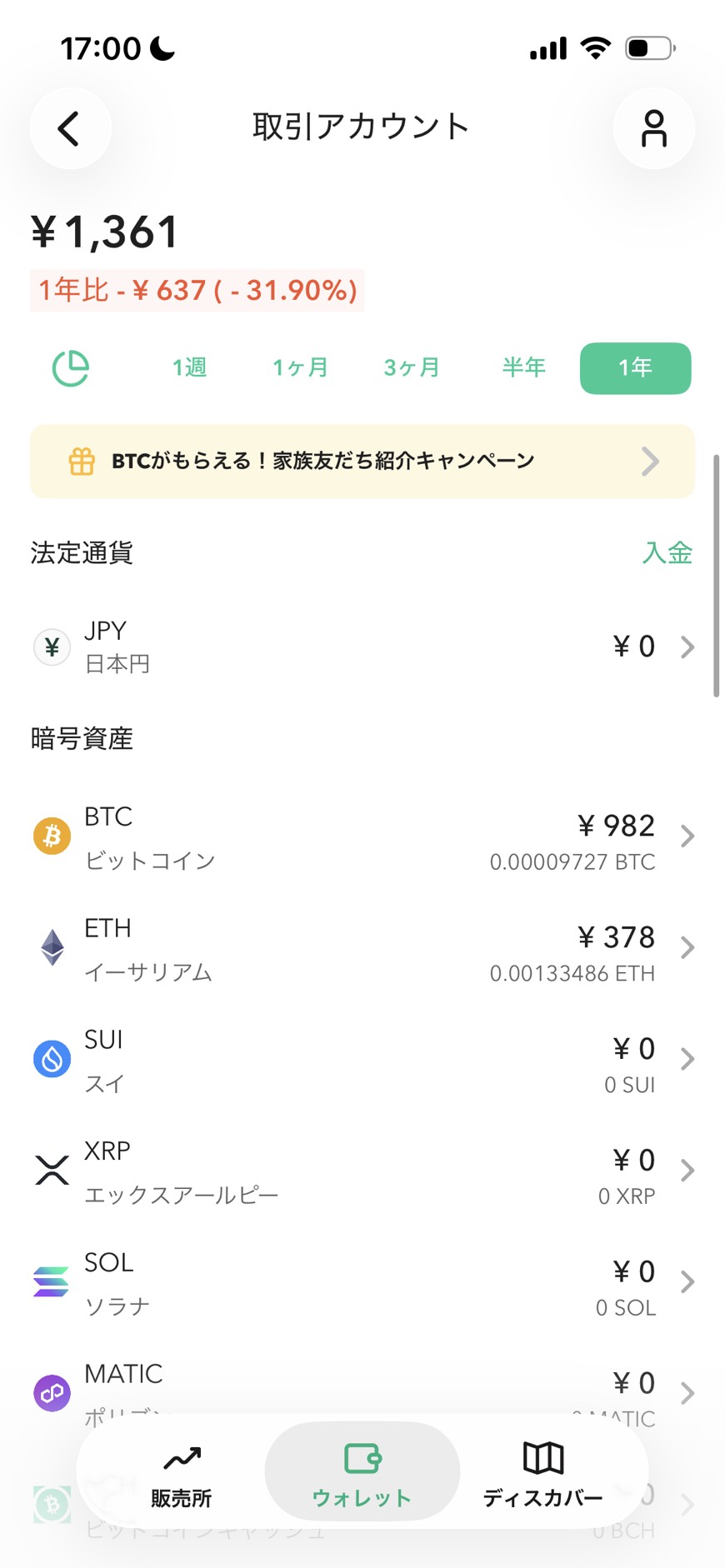Switch to the 半年 period
Screen dimensions: 725x1568
pyautogui.click(x=523, y=367)
